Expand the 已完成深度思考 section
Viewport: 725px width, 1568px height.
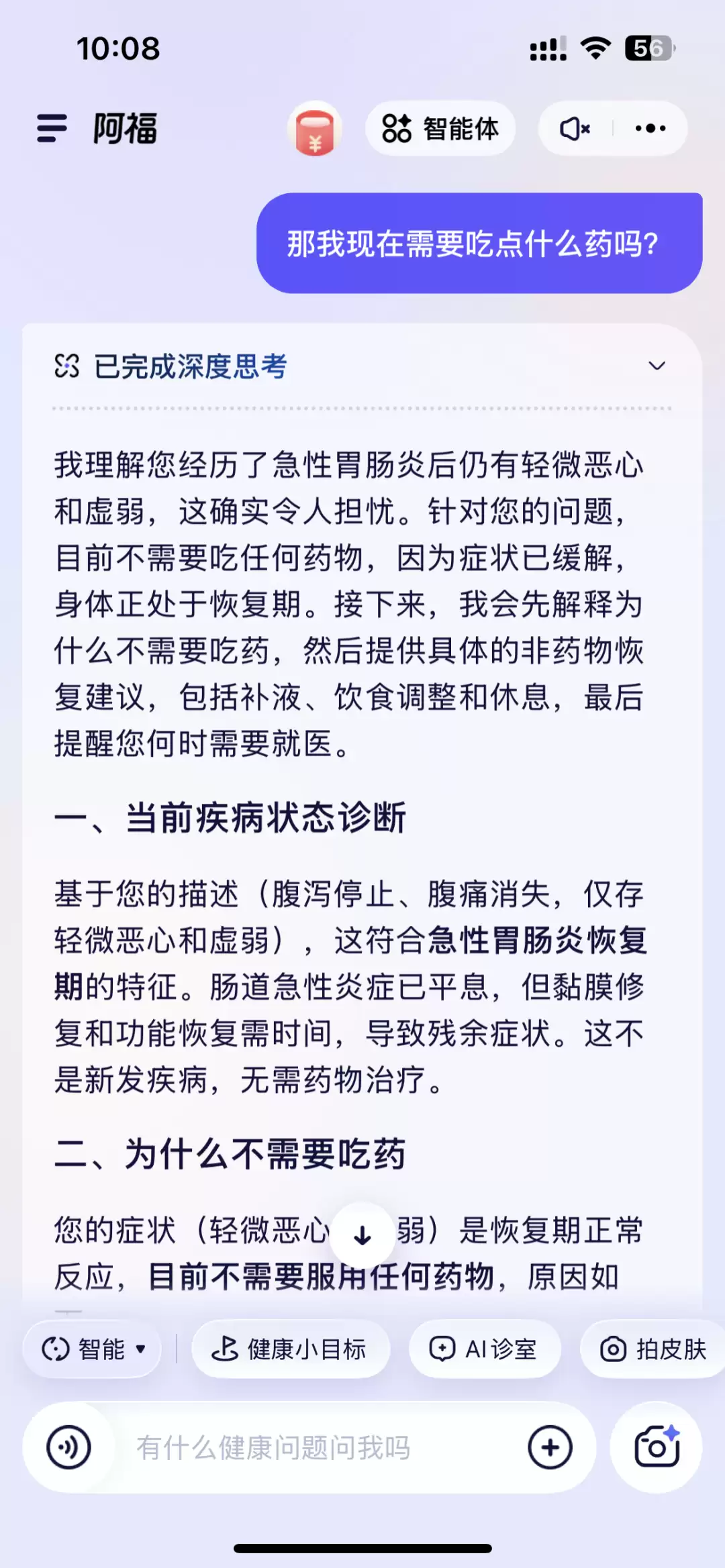(656, 366)
